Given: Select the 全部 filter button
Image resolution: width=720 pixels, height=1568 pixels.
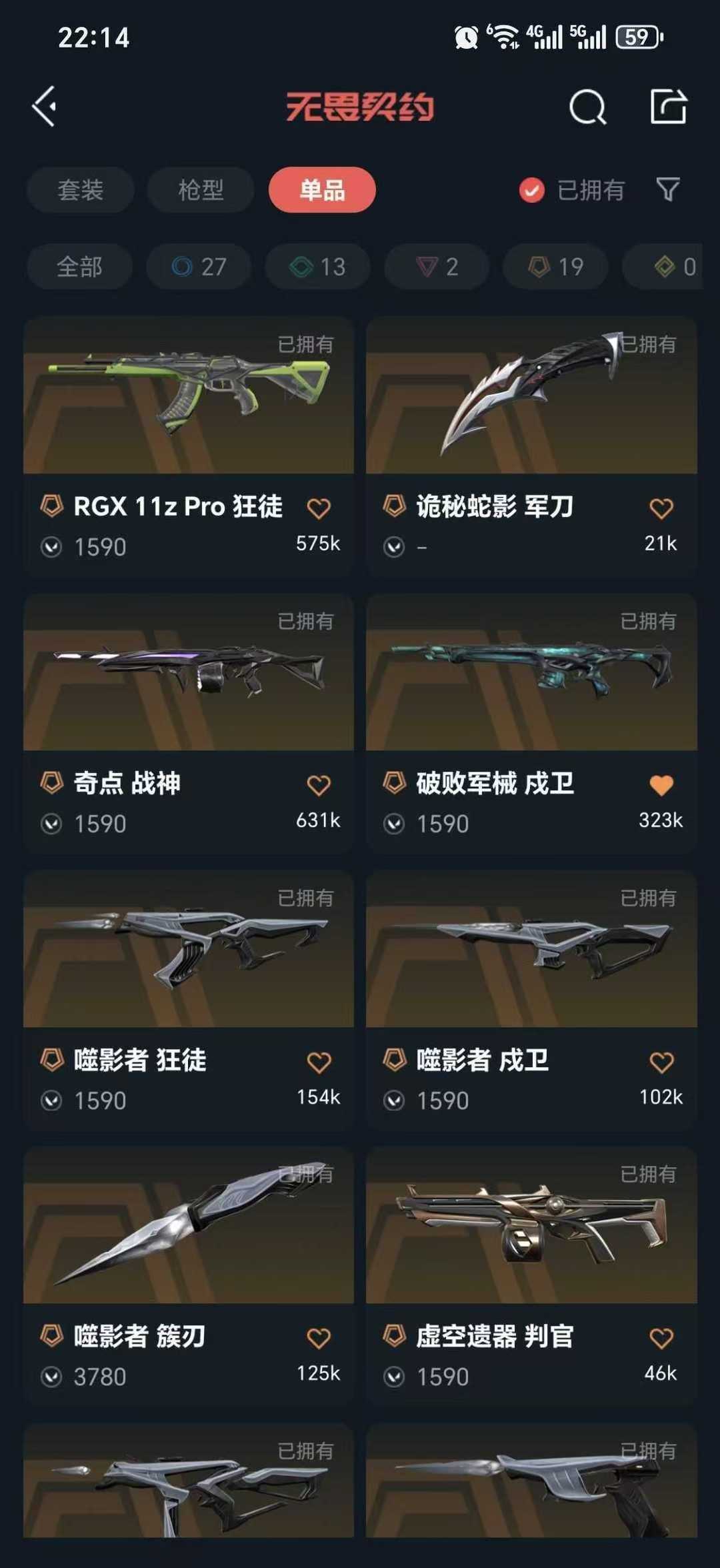Looking at the screenshot, I should tap(80, 266).
